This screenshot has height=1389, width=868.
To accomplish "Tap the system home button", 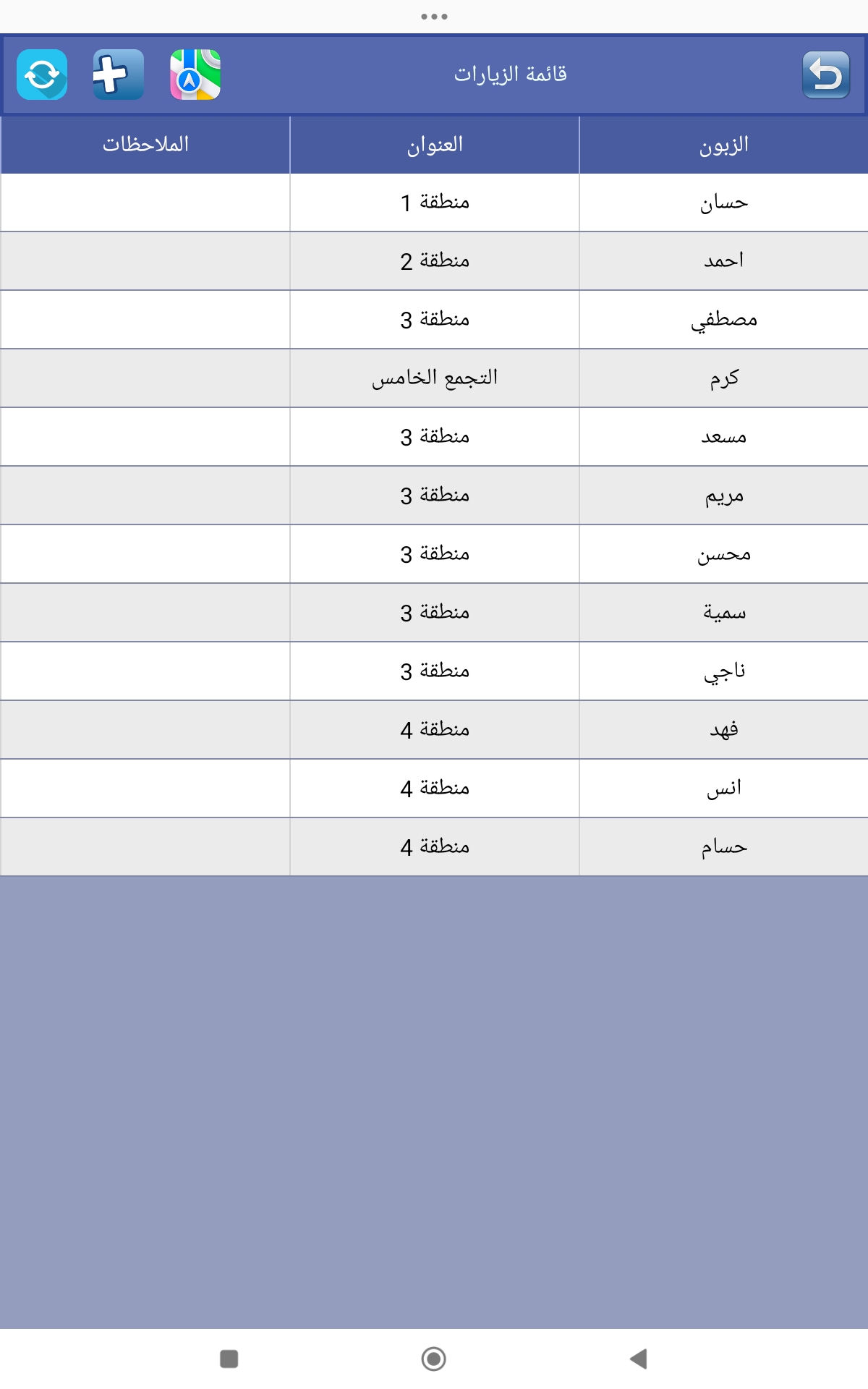I will [434, 1359].
